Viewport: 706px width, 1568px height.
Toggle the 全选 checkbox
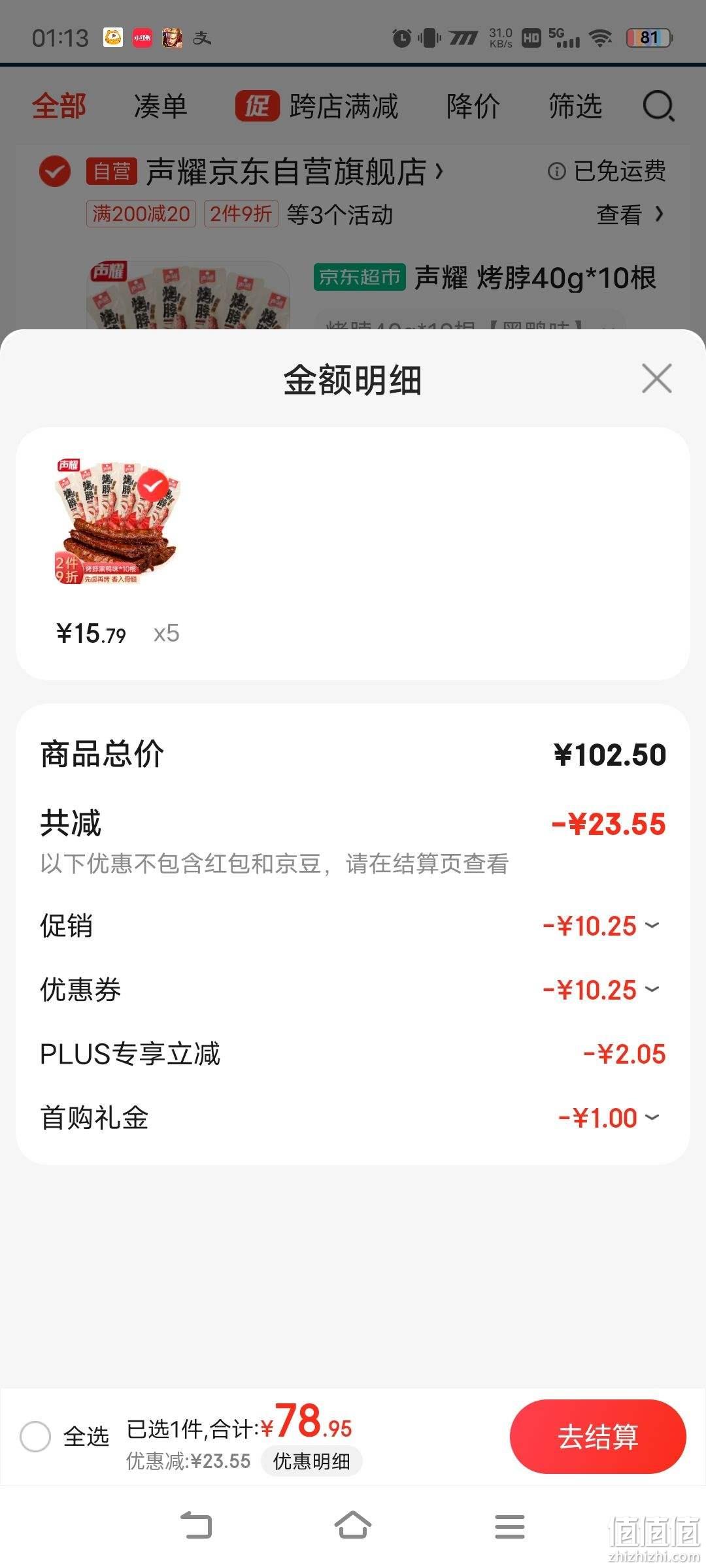35,1437
